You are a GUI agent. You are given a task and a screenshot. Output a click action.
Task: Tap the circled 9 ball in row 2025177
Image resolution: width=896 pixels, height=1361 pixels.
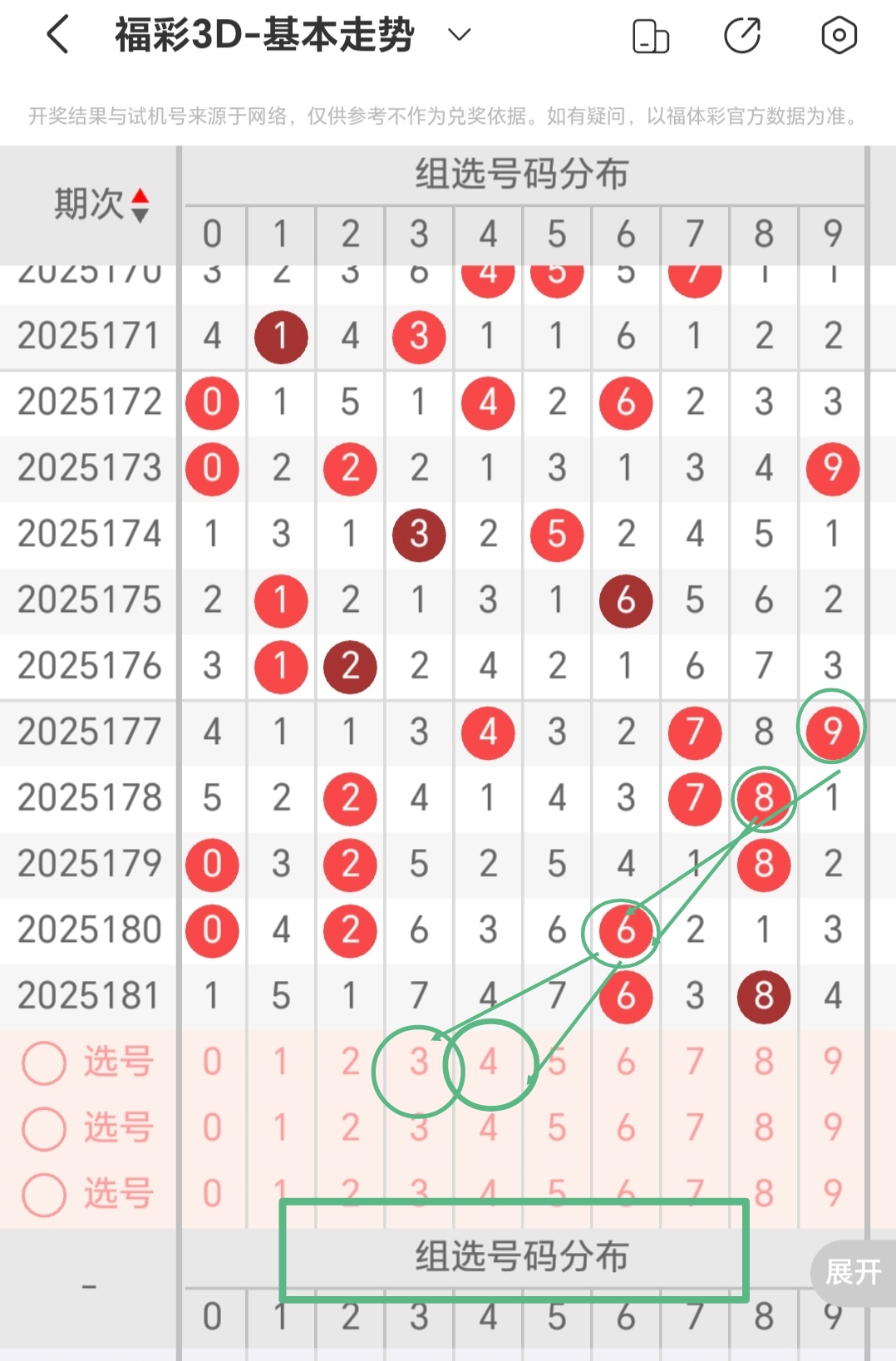pos(831,732)
